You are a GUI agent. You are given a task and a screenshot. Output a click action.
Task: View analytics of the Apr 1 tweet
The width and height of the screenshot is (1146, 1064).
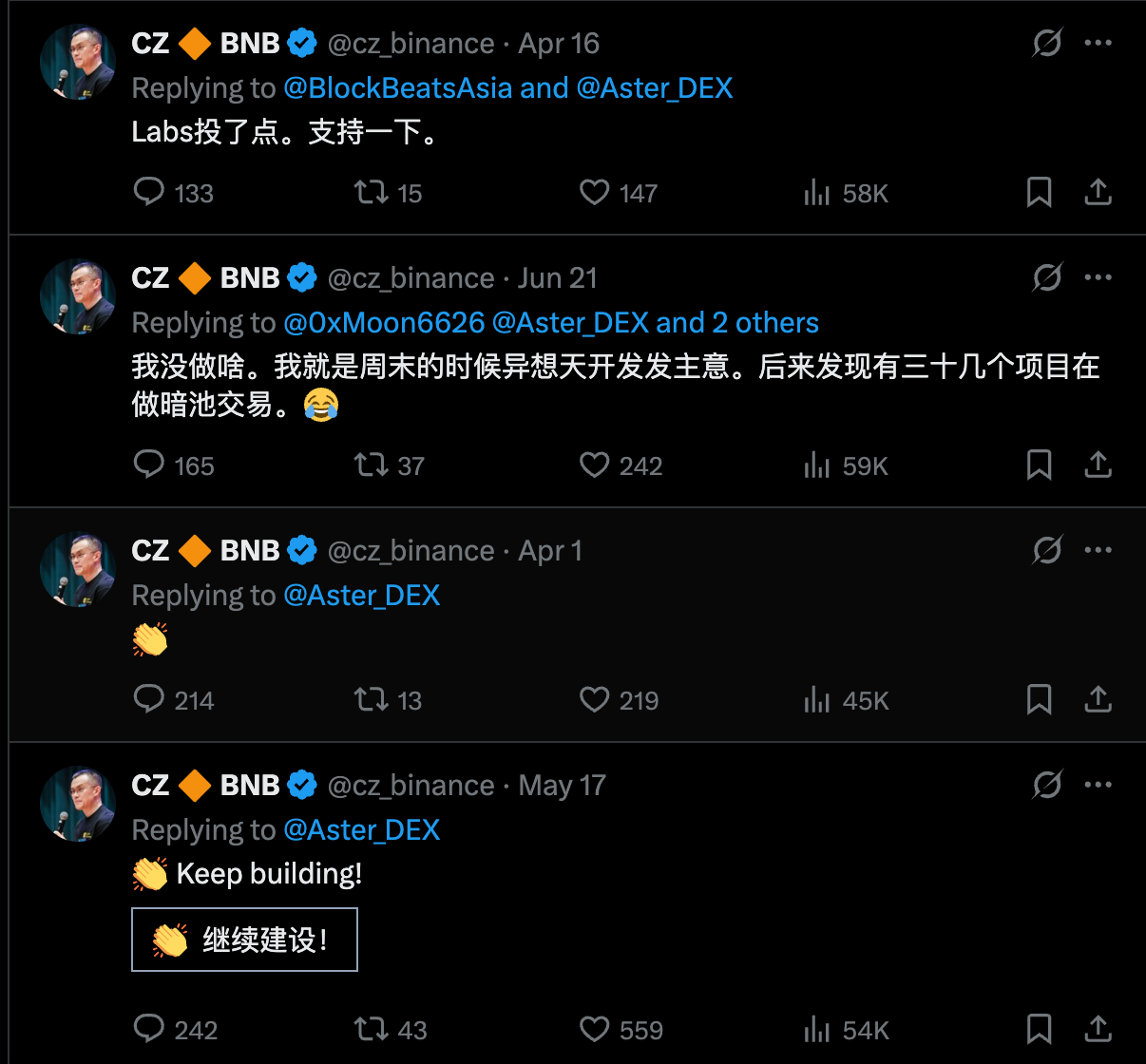(817, 700)
